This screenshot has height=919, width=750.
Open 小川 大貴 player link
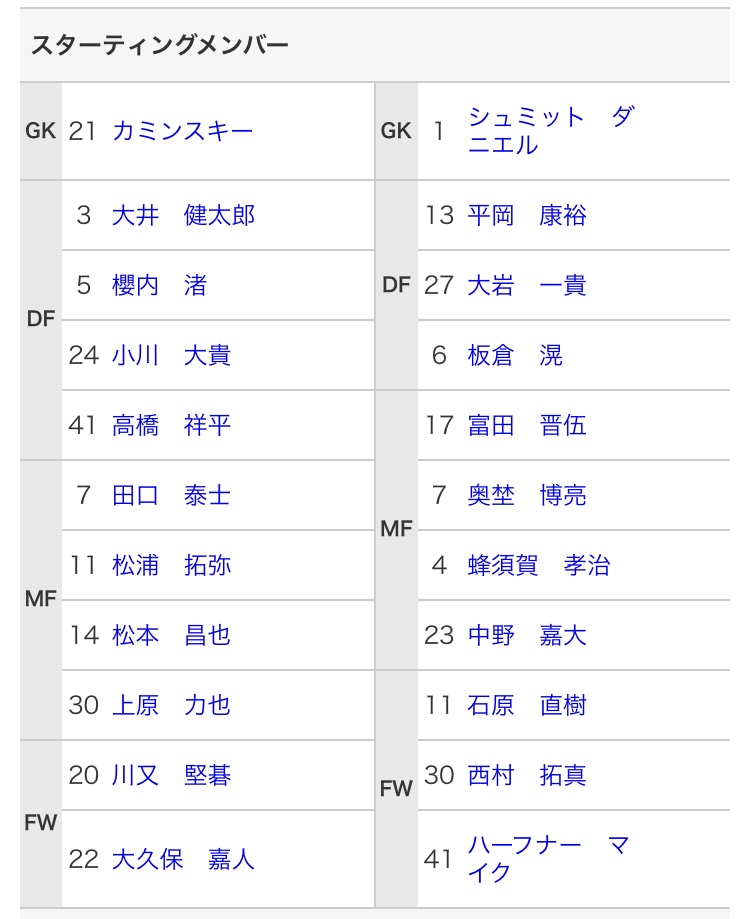click(x=171, y=355)
